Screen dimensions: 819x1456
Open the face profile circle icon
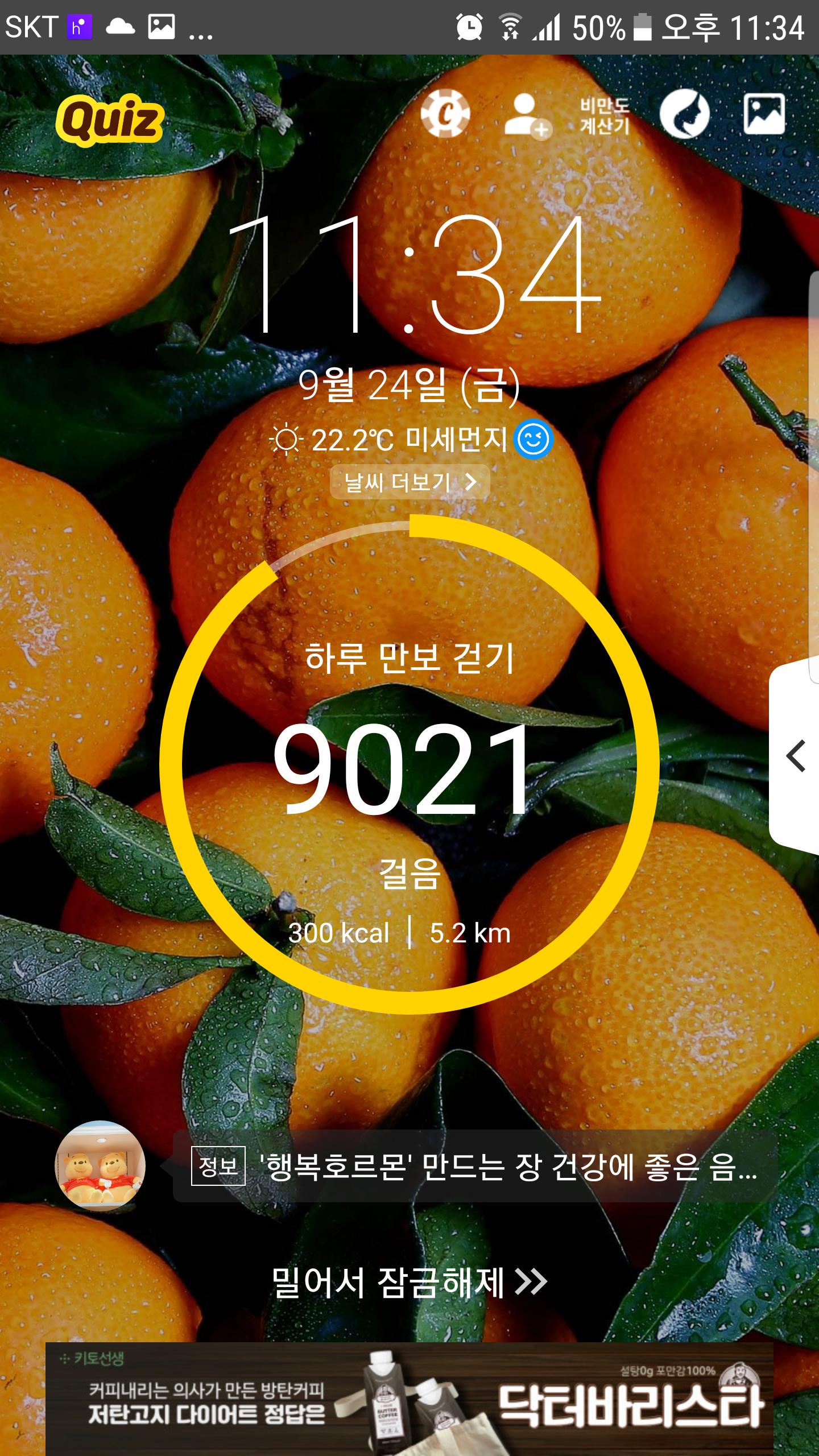(x=684, y=114)
